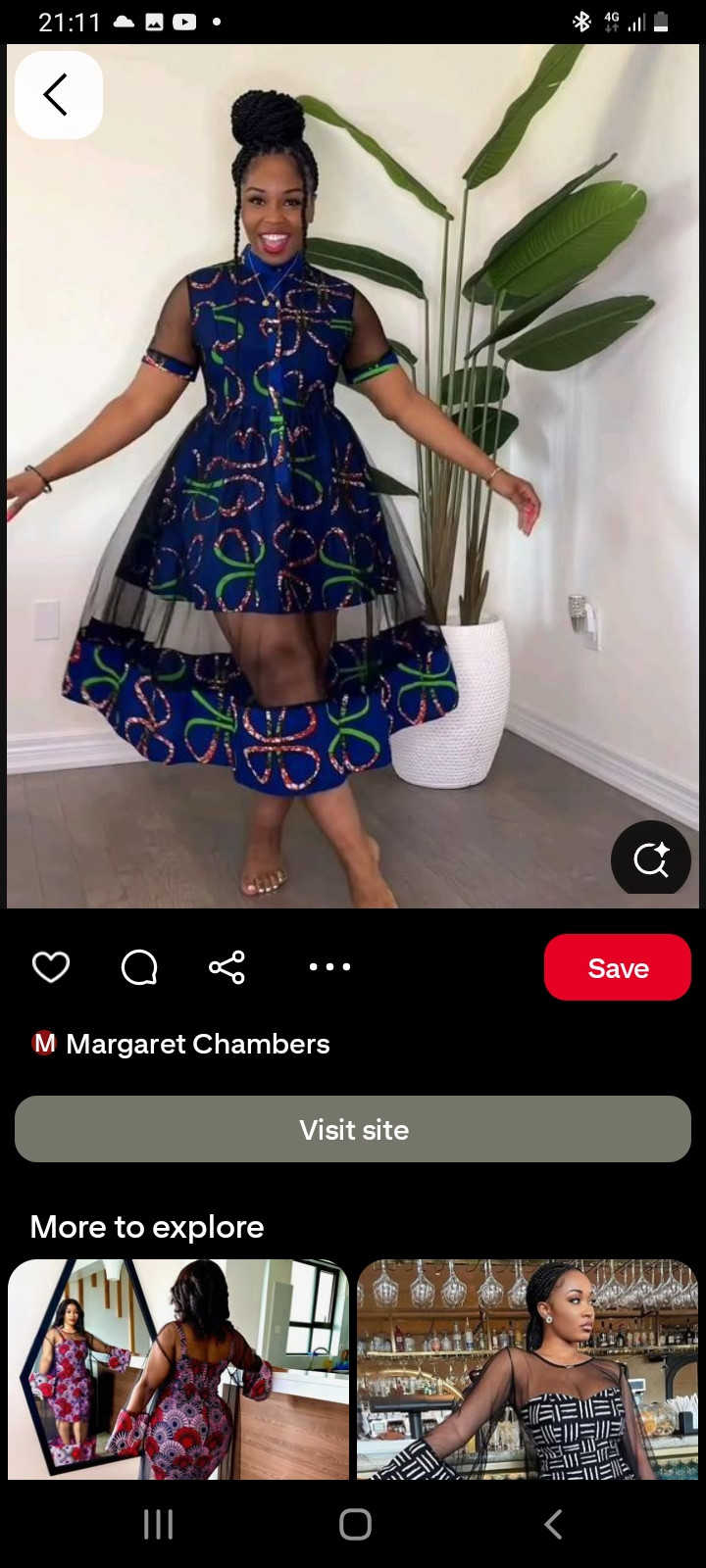
Task: Go to the system home screen
Action: coord(354,1524)
